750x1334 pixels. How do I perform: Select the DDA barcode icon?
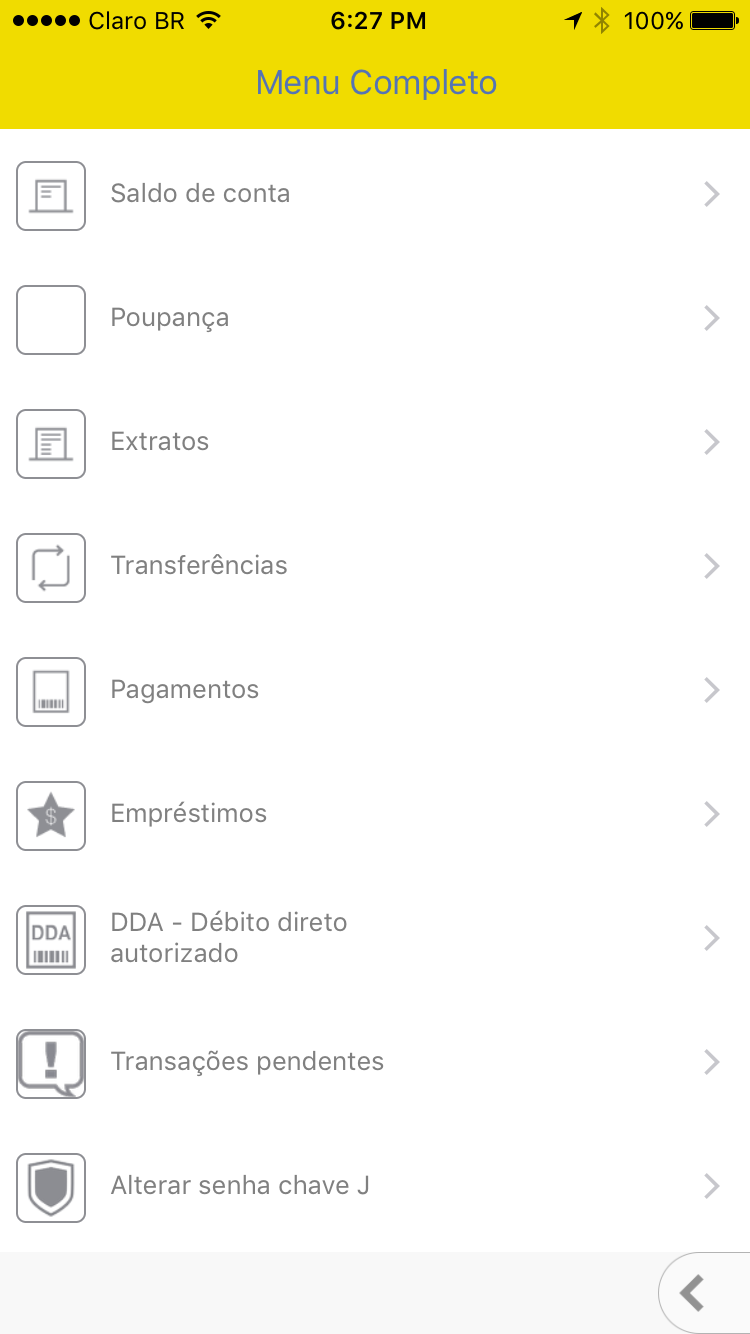tap(50, 939)
